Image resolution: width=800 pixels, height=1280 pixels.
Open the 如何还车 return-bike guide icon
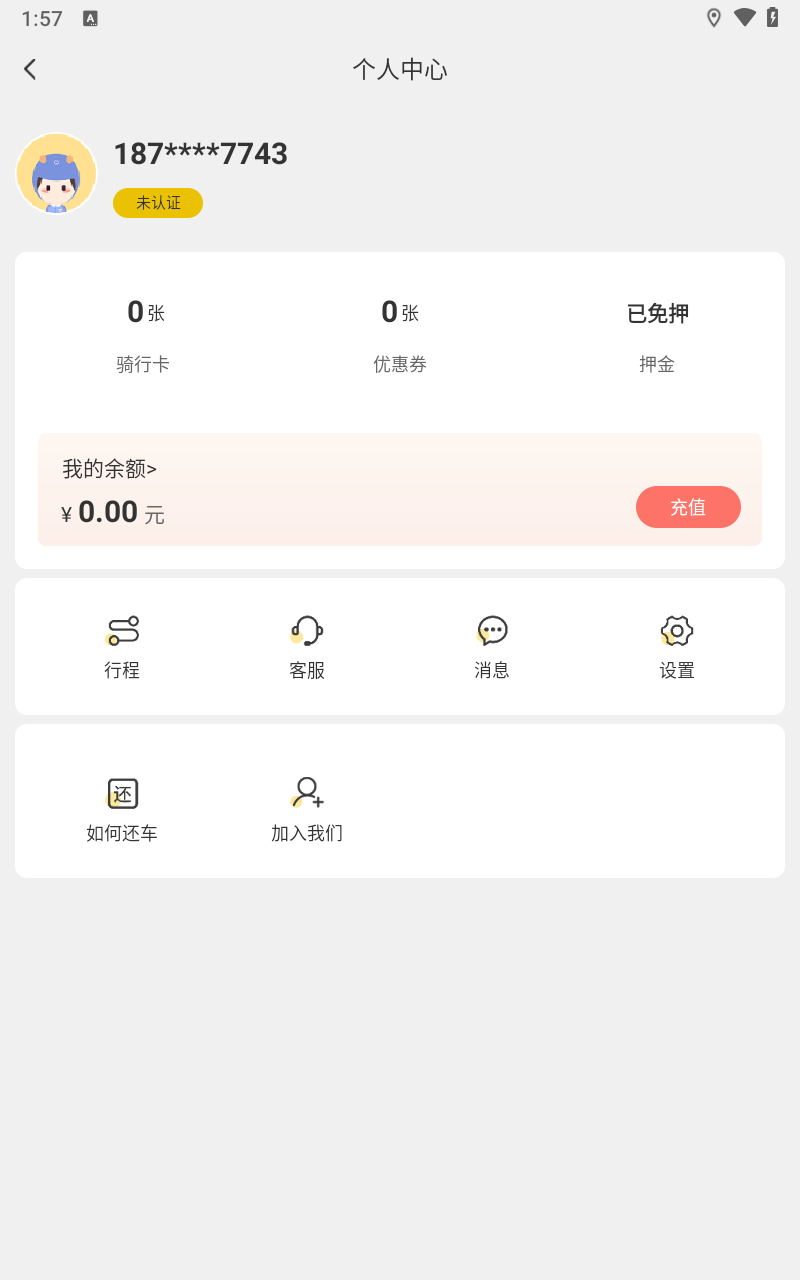122,806
